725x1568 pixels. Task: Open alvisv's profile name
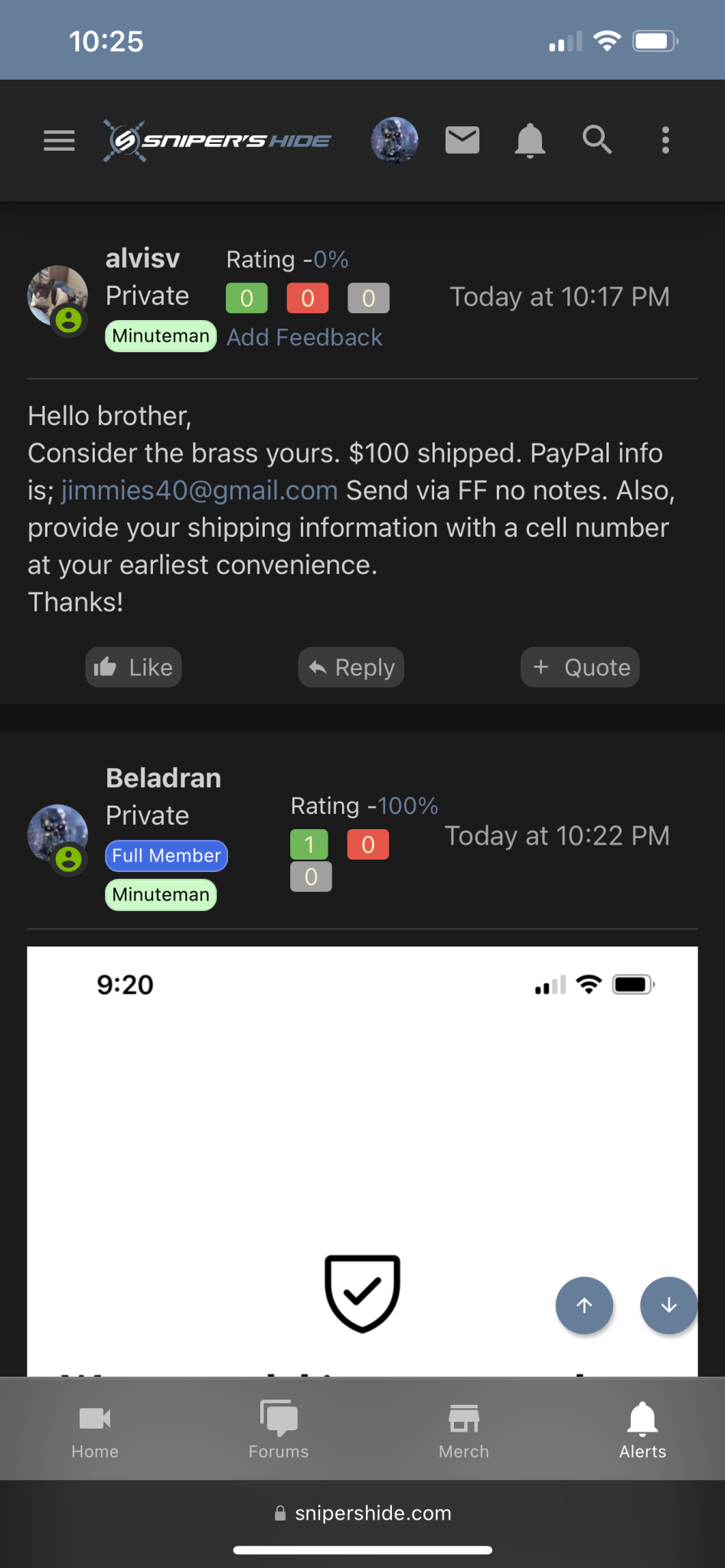click(x=143, y=259)
